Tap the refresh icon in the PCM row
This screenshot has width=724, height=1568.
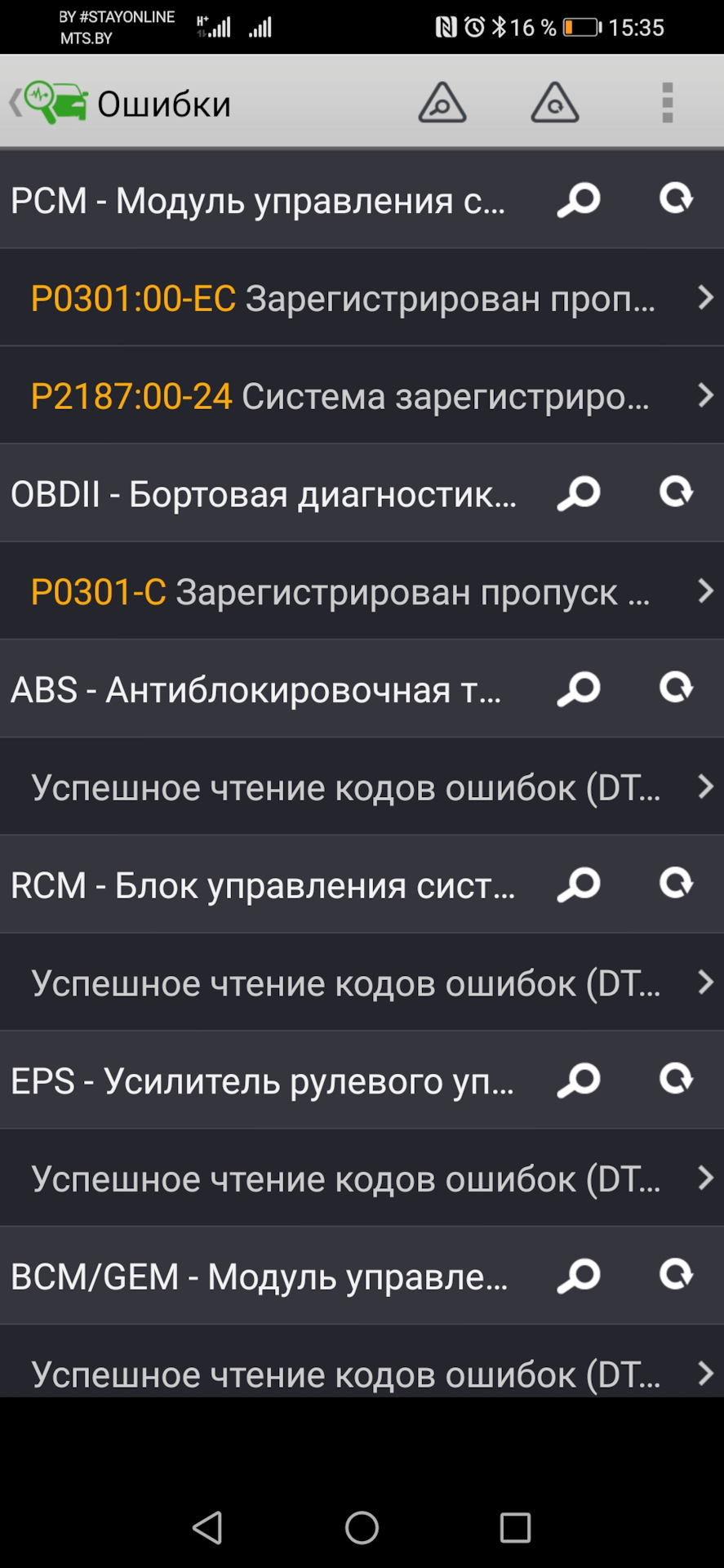click(x=676, y=198)
